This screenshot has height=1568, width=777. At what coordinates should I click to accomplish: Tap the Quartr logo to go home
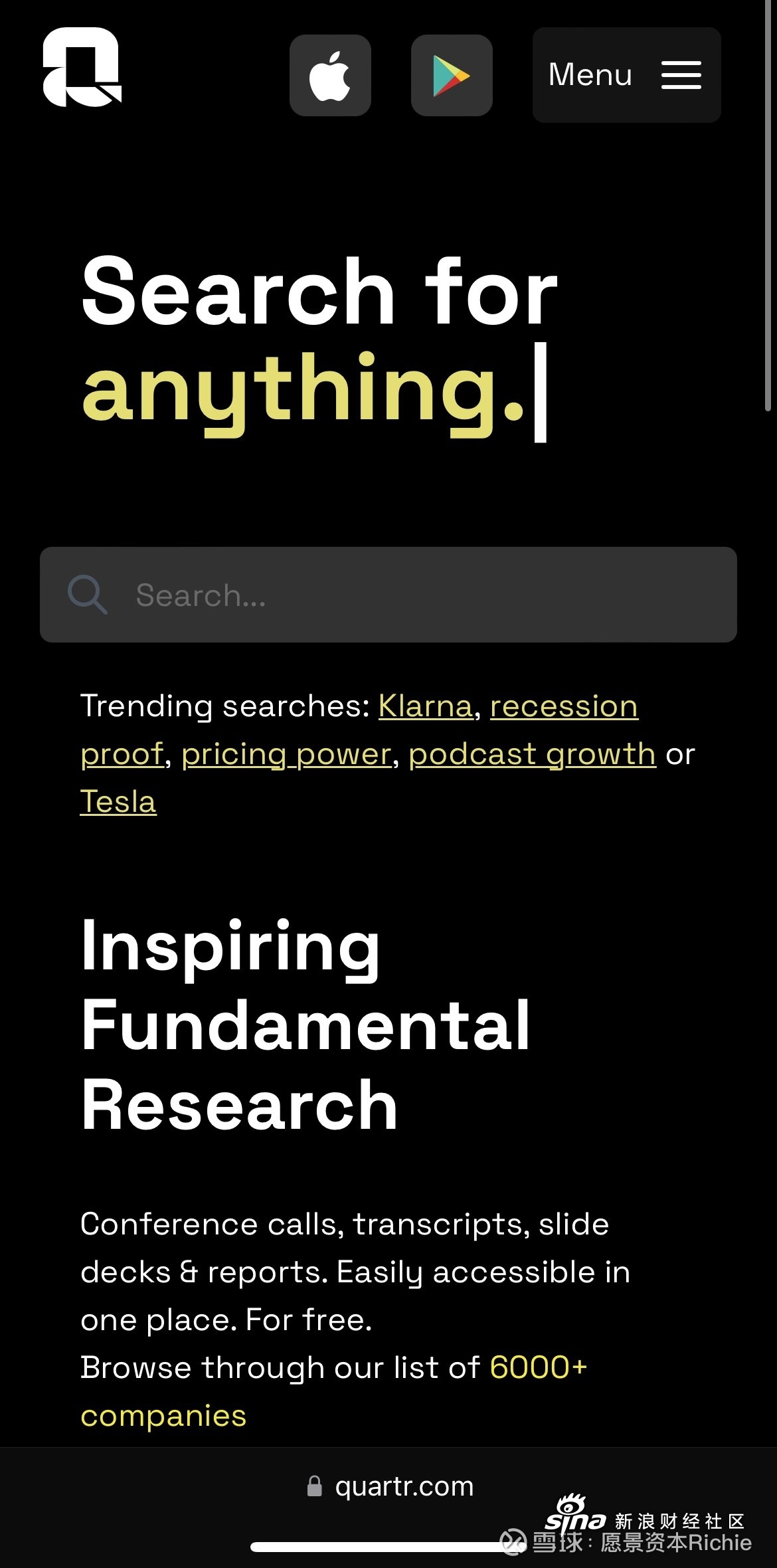(x=82, y=67)
